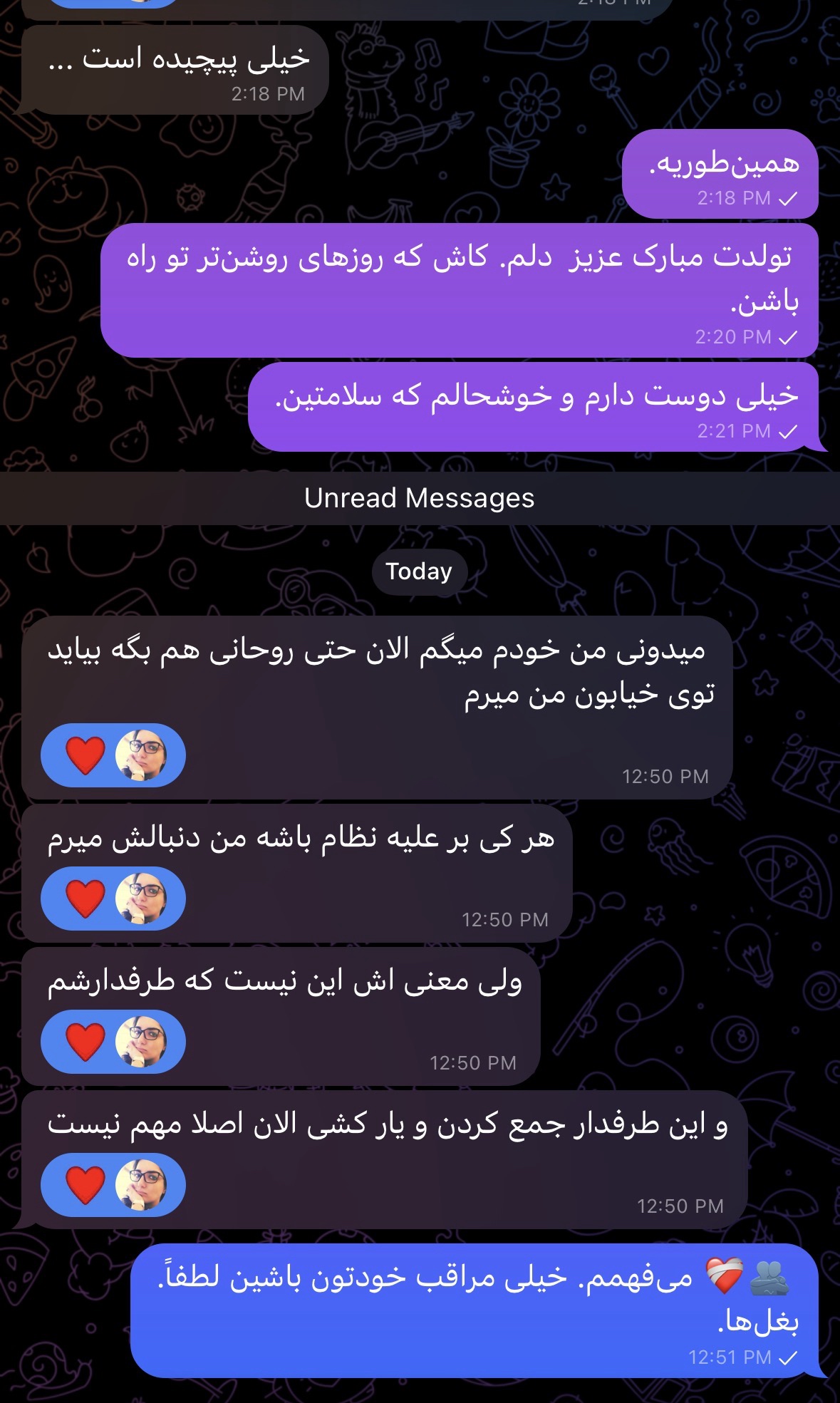This screenshot has width=840, height=1403.
Task: Tap heart reaction under 'هر کی بر علیه نظام' message
Action: coord(113,898)
